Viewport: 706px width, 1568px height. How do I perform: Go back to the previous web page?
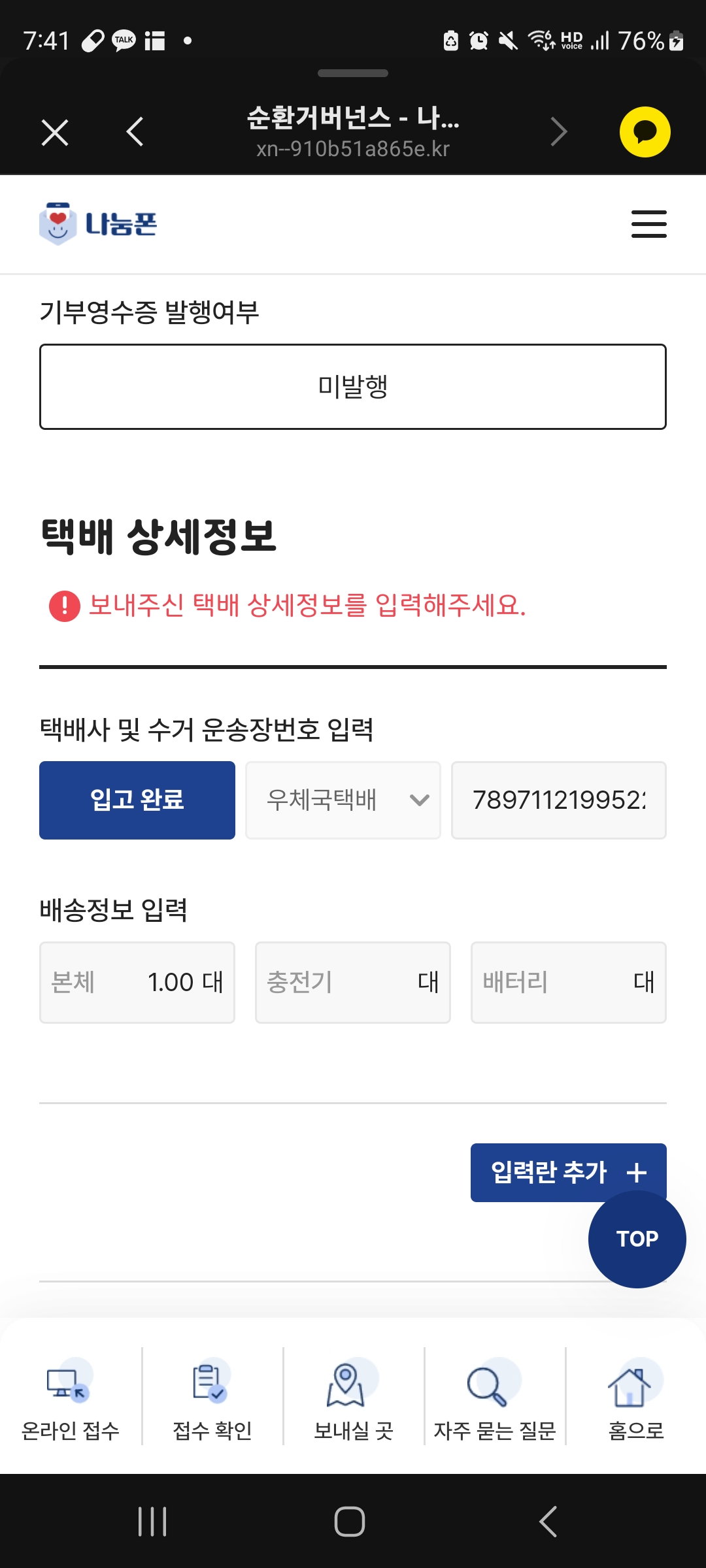point(135,132)
